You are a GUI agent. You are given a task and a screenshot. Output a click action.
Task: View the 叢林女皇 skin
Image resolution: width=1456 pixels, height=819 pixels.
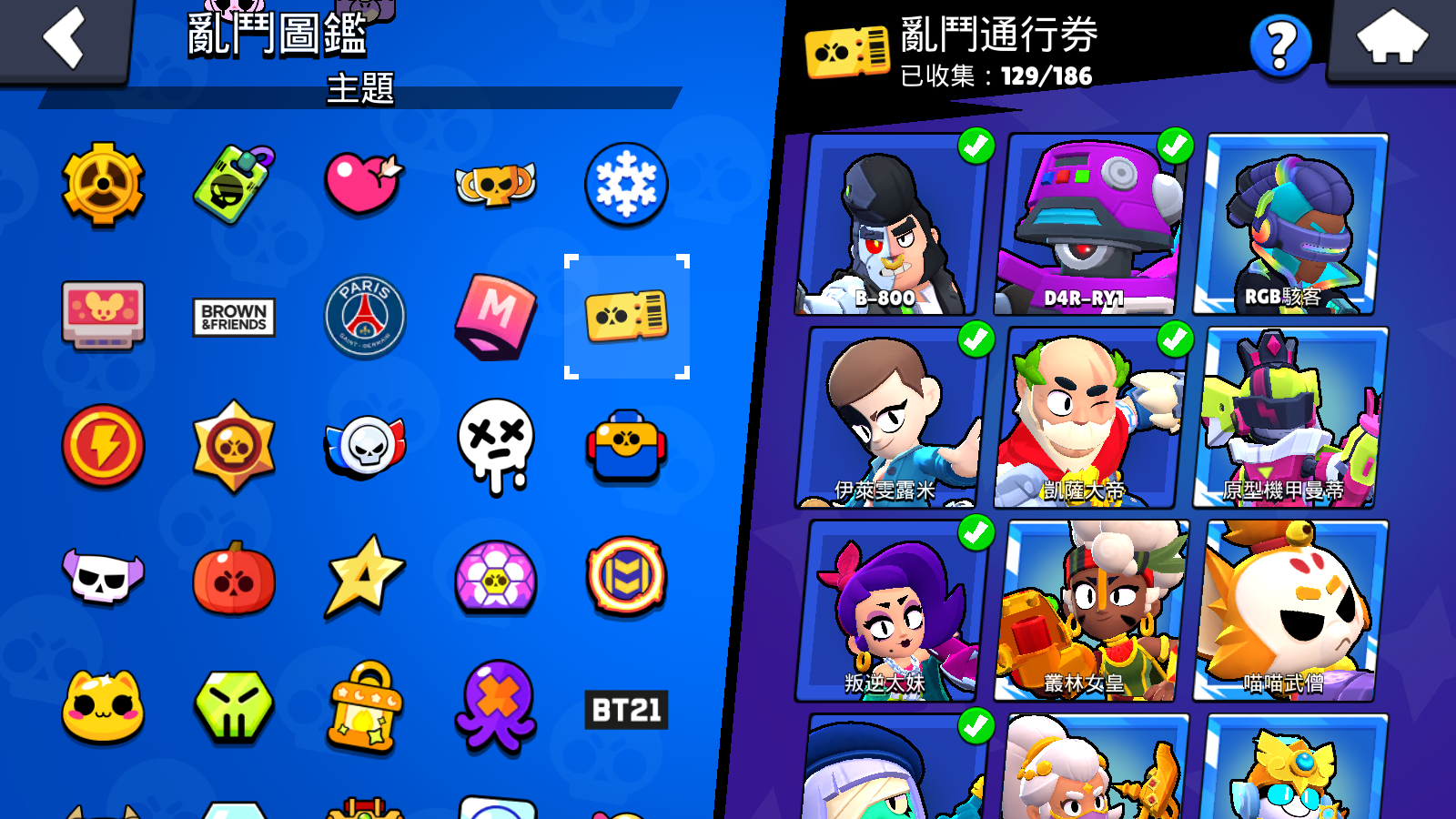pos(1090,612)
